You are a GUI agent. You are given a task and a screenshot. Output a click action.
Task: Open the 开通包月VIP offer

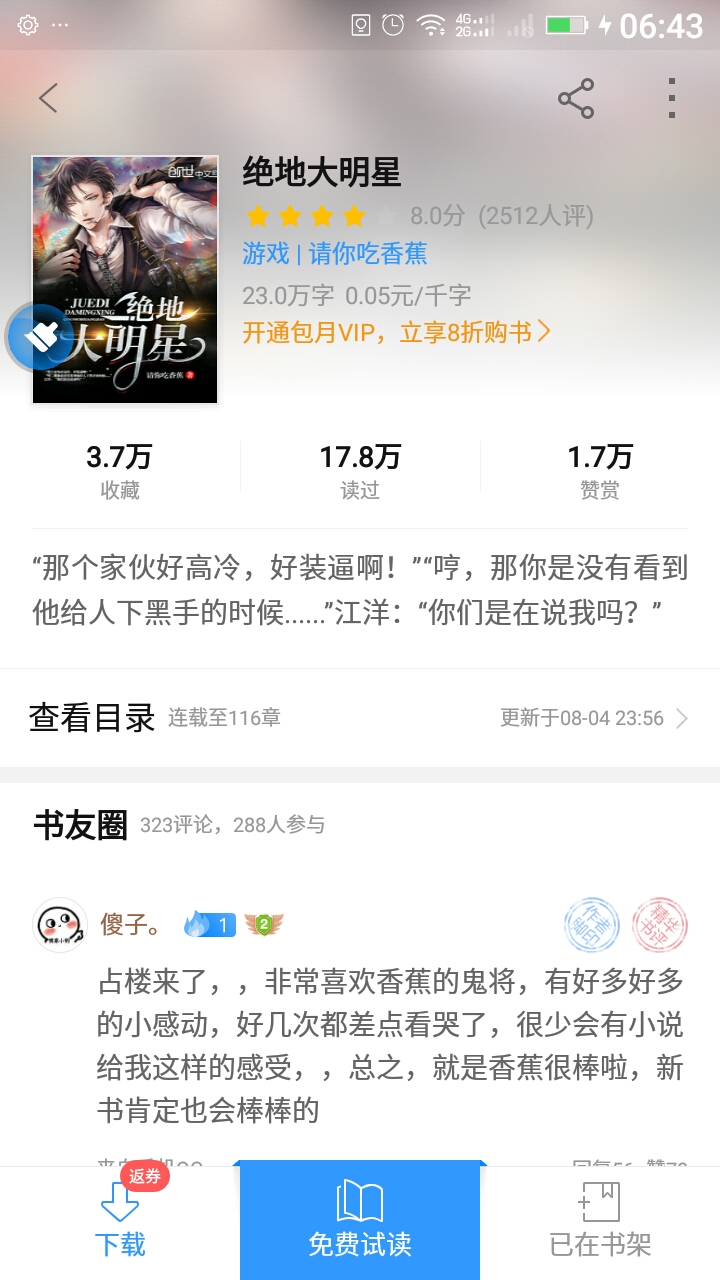point(396,332)
